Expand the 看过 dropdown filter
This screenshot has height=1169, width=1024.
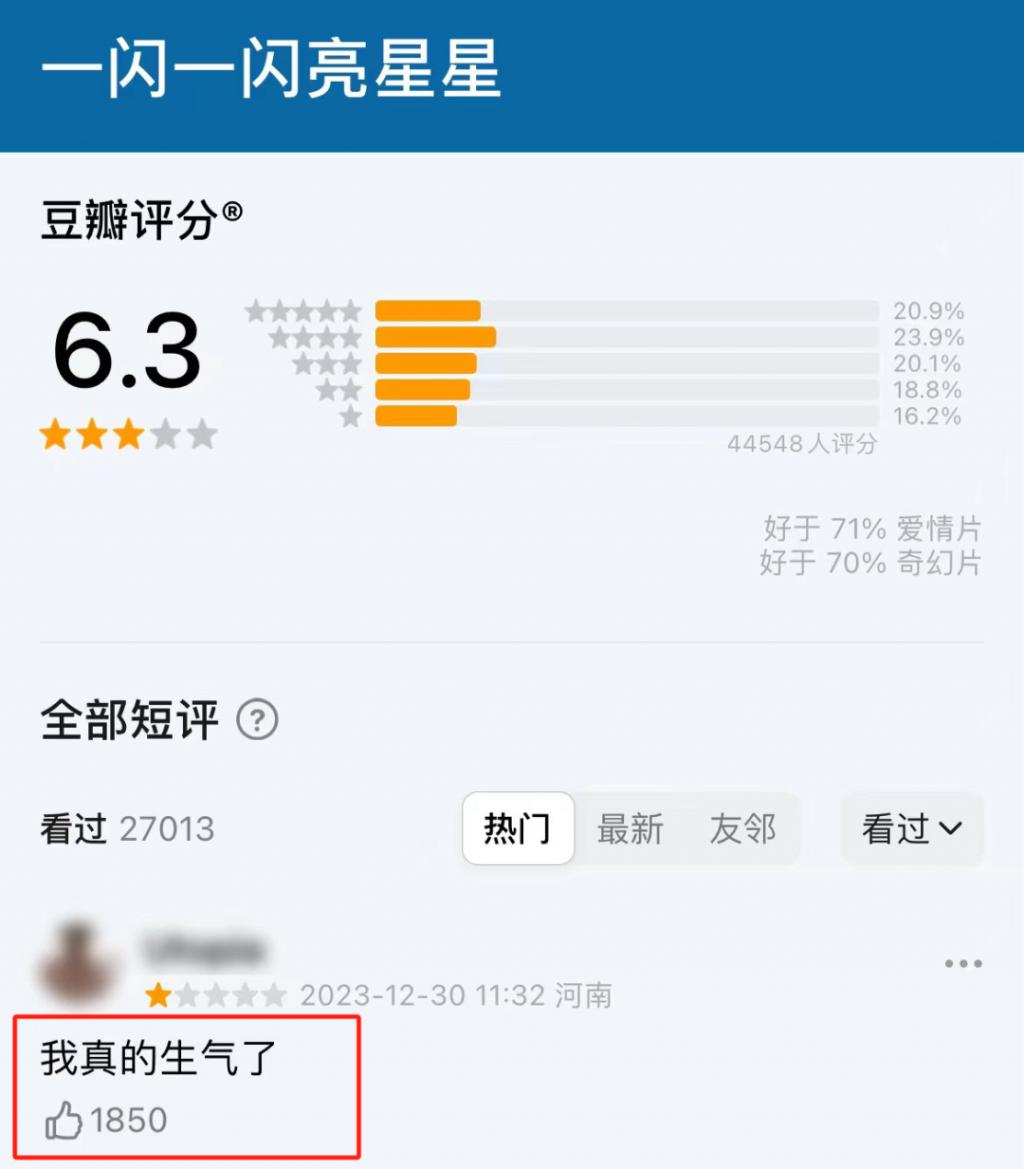(912, 829)
